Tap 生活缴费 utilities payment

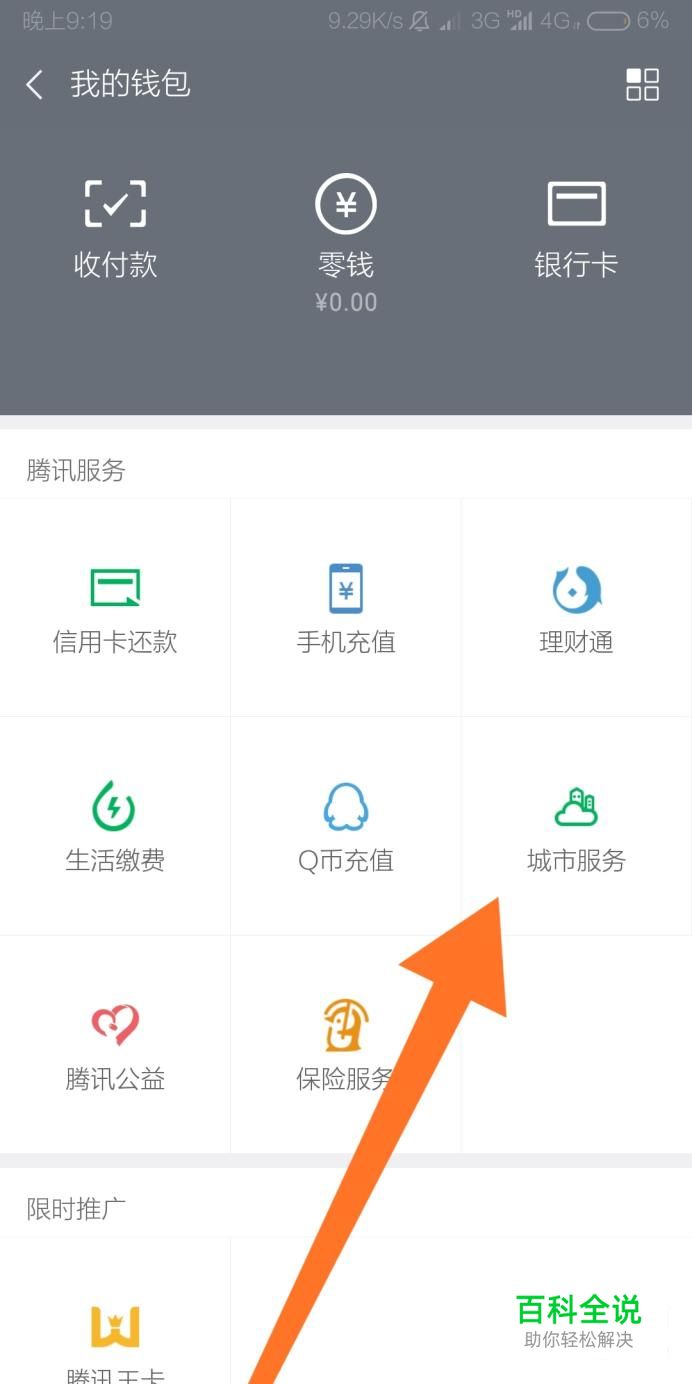coord(115,826)
